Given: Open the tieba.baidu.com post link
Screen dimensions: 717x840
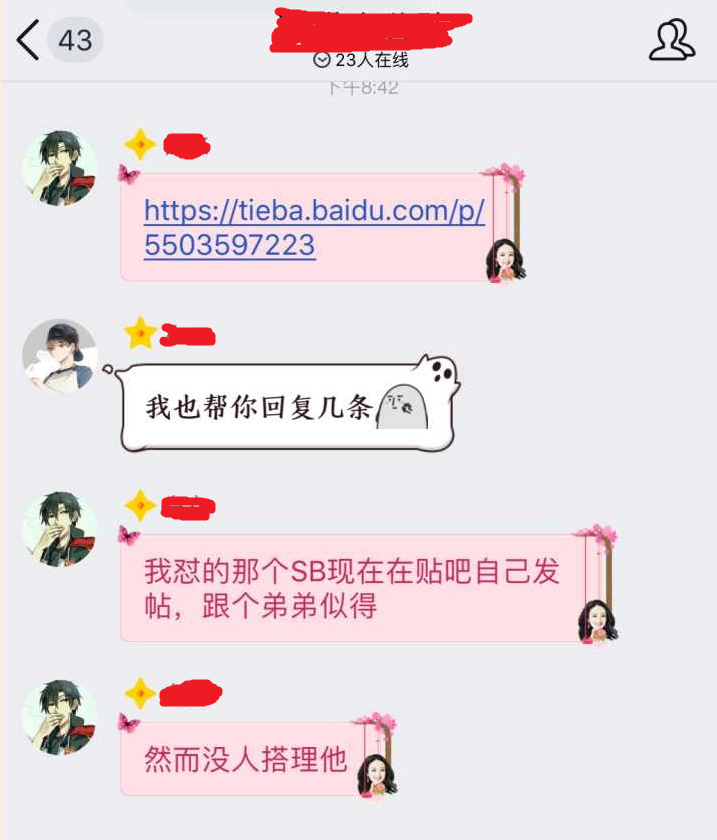Looking at the screenshot, I should pos(314,228).
